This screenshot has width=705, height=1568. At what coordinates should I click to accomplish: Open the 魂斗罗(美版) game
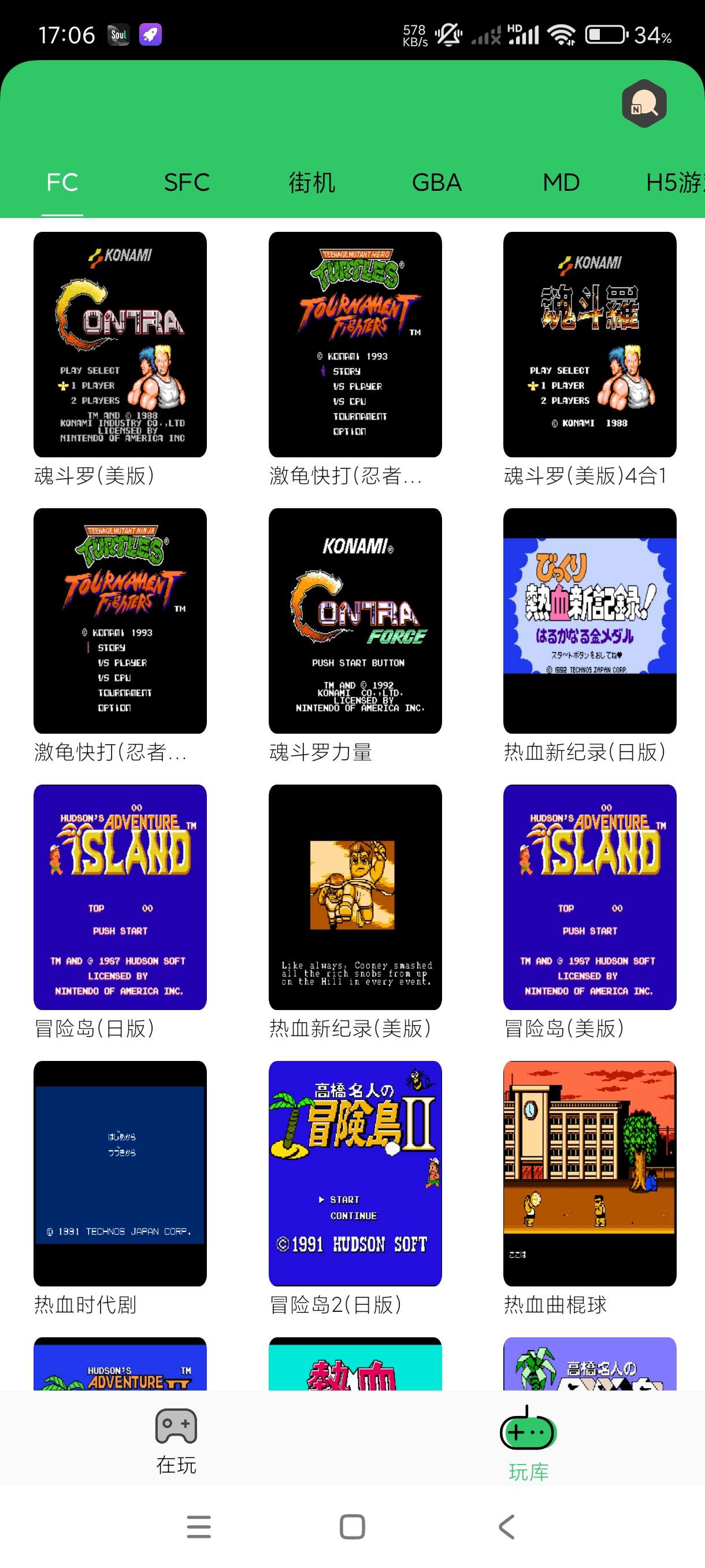[120, 345]
